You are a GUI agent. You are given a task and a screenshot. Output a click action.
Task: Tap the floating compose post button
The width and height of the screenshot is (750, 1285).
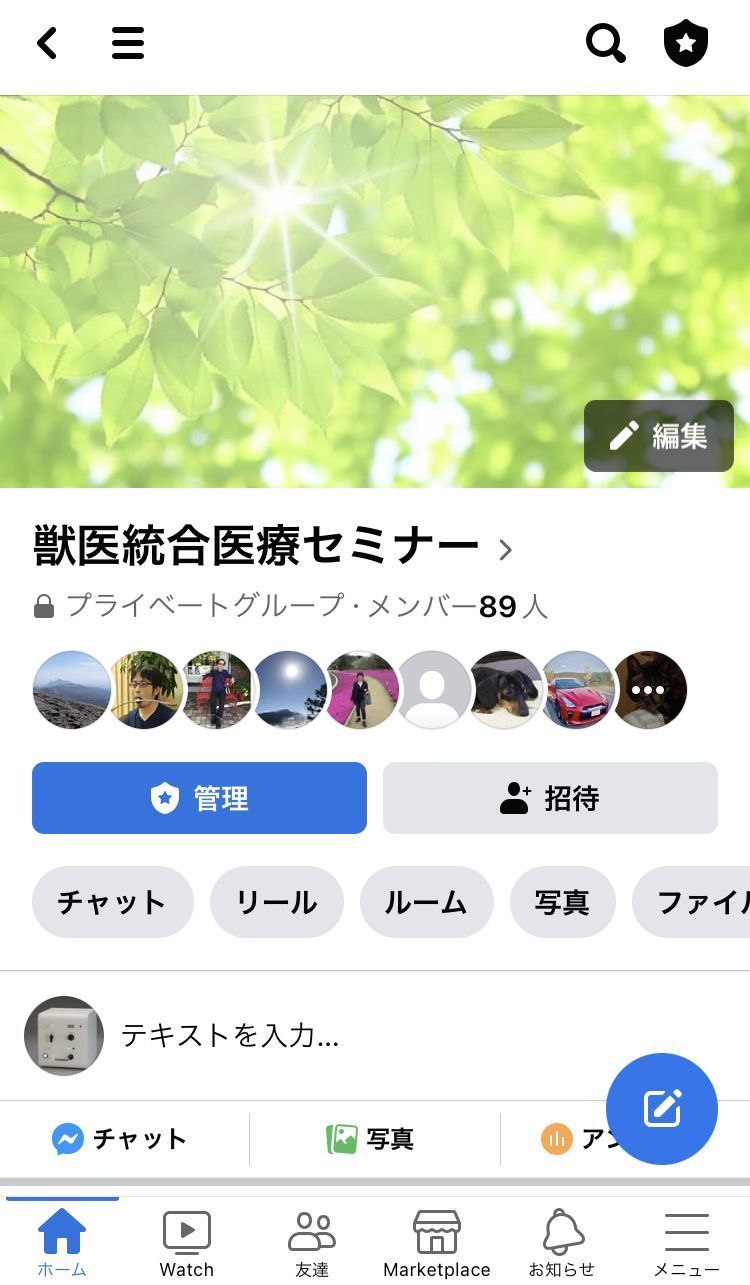[x=662, y=1108]
